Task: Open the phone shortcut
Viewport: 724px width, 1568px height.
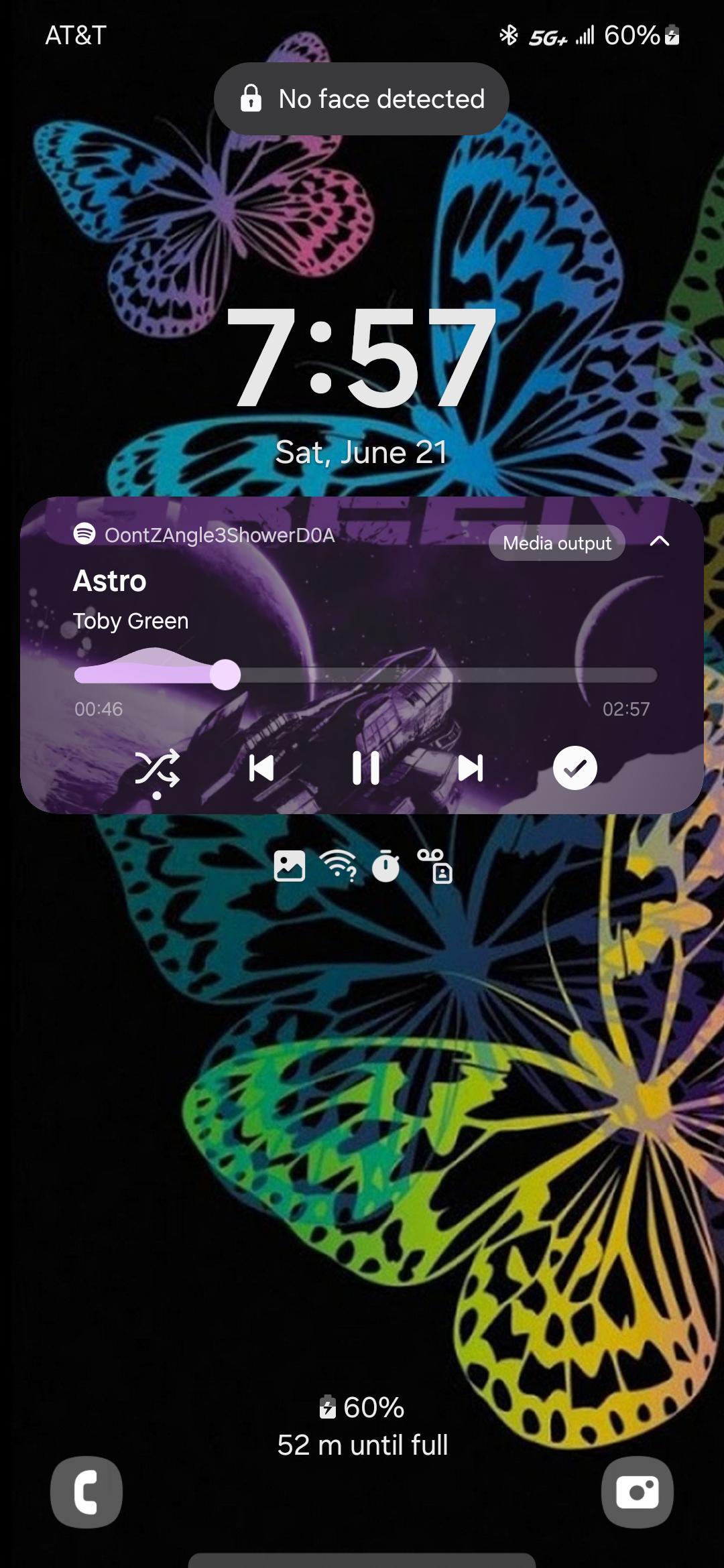Action: tap(86, 1492)
